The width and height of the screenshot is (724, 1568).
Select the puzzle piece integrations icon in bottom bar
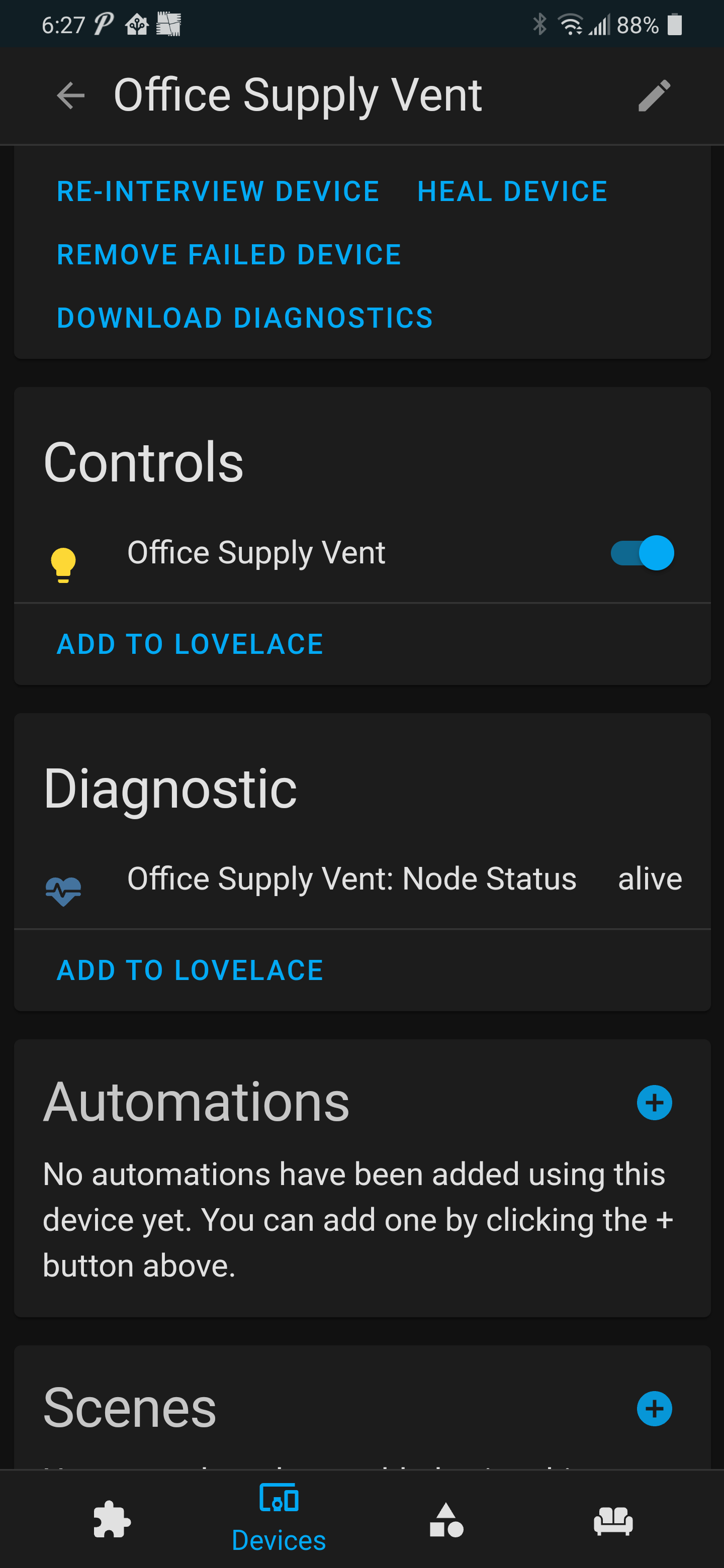pyautogui.click(x=112, y=1519)
